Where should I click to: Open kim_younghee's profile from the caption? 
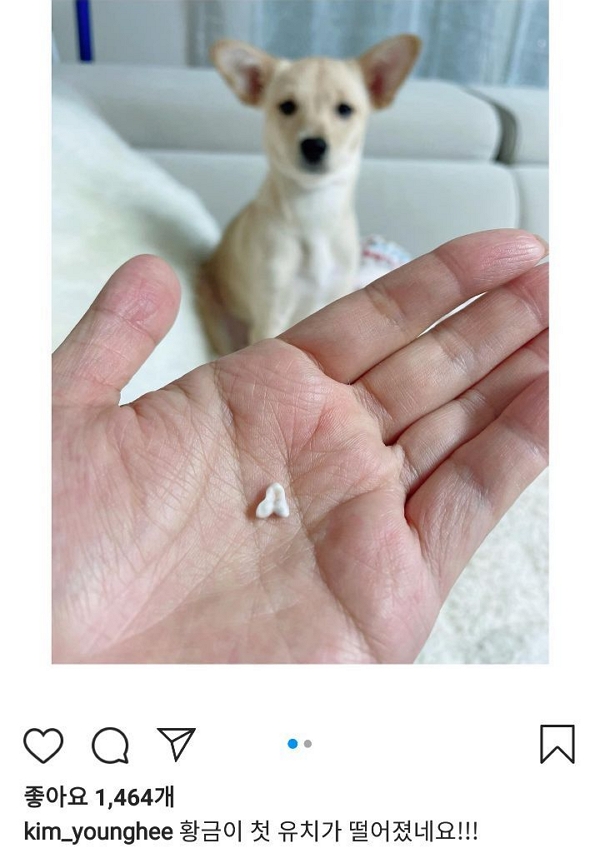(98, 830)
